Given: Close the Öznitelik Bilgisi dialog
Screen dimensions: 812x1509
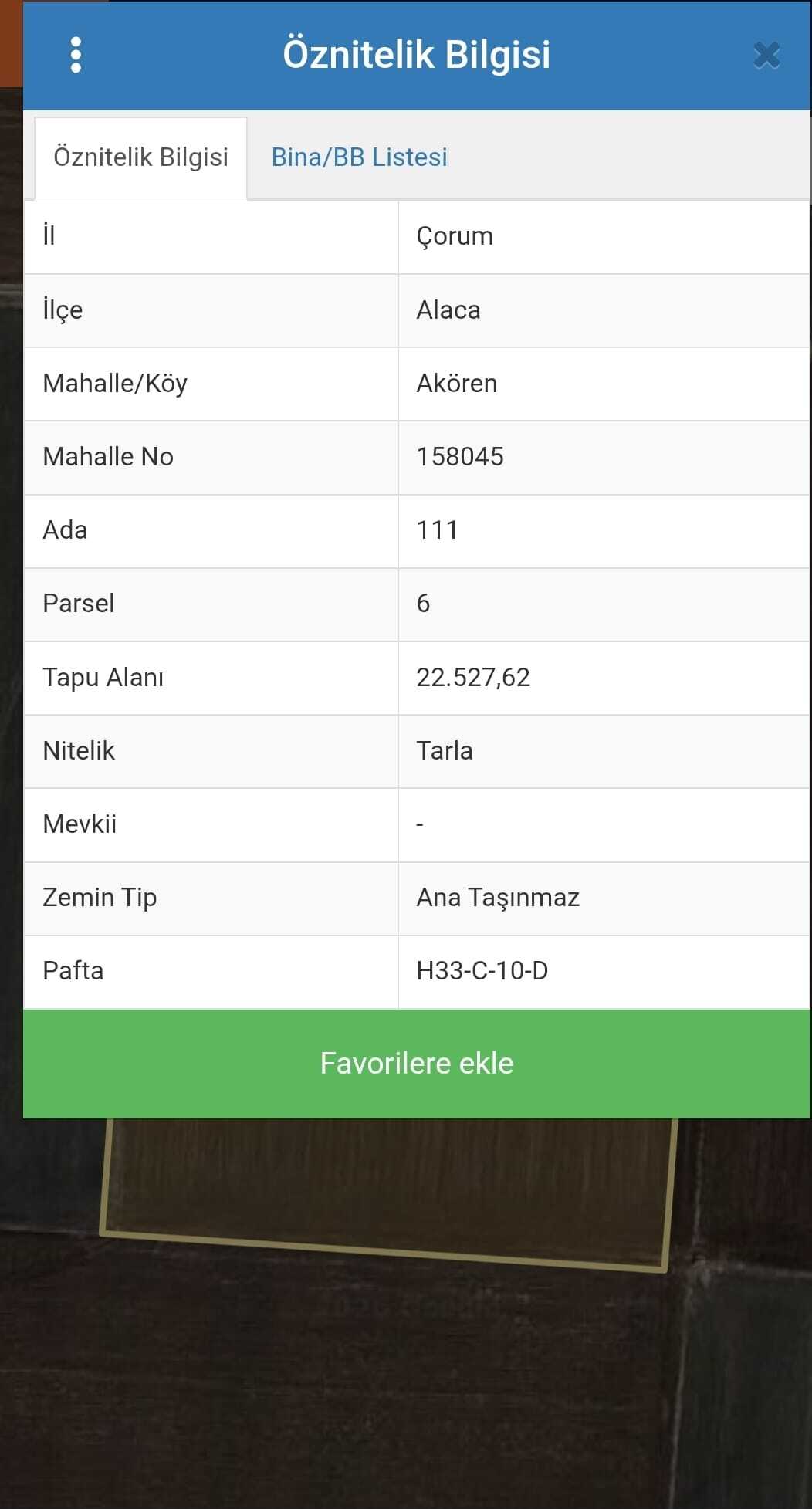Looking at the screenshot, I should (x=766, y=56).
